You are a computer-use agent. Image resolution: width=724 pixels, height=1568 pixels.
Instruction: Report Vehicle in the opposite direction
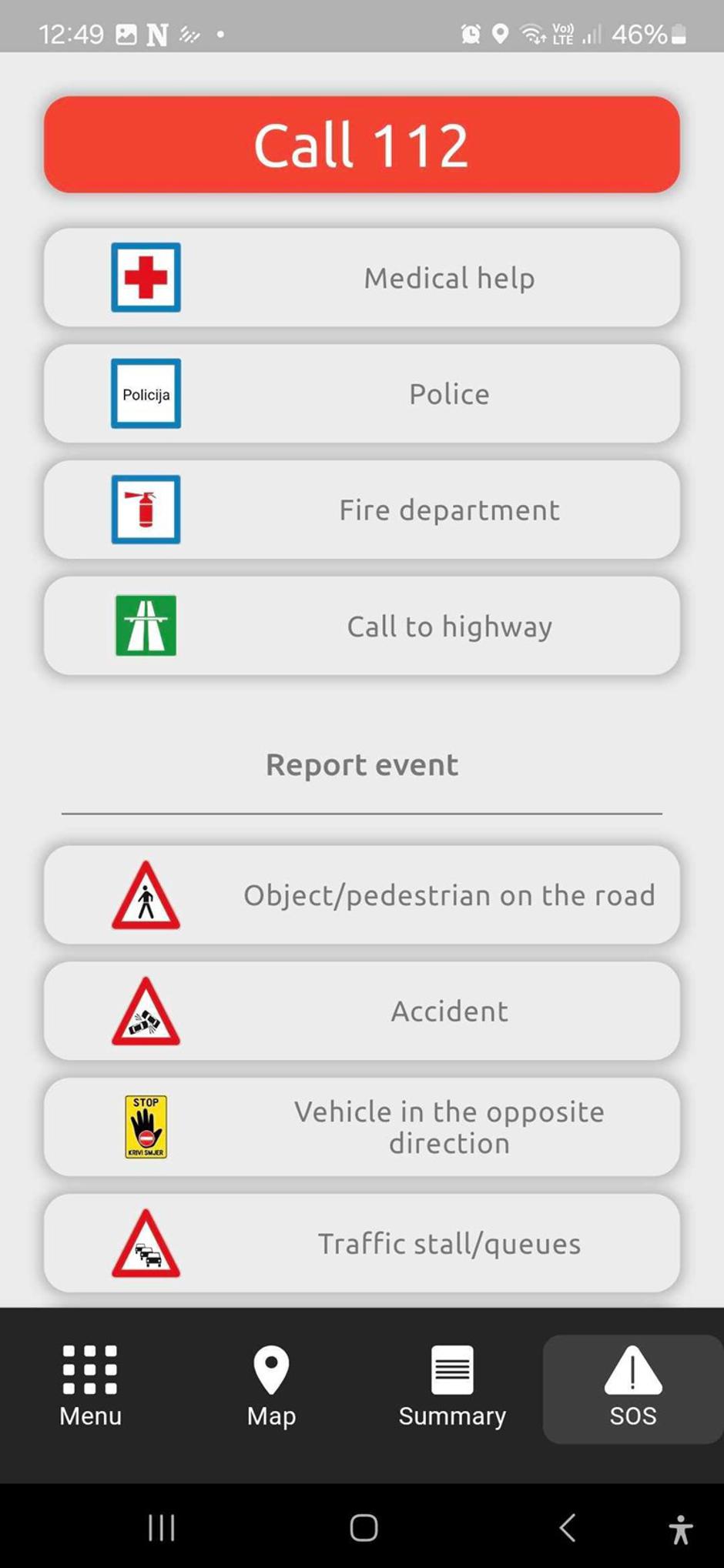pos(361,1127)
